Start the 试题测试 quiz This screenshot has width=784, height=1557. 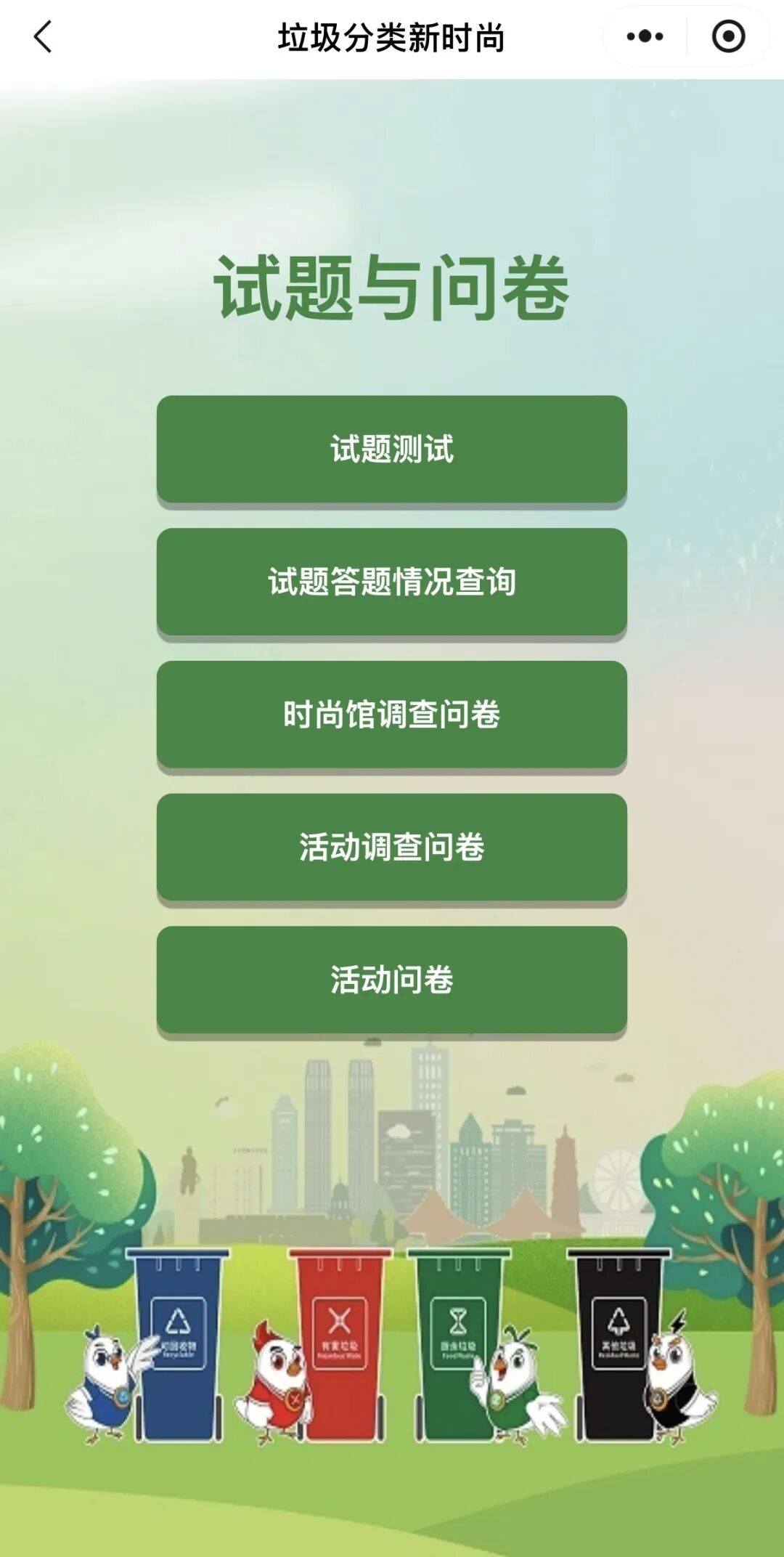pyautogui.click(x=392, y=449)
